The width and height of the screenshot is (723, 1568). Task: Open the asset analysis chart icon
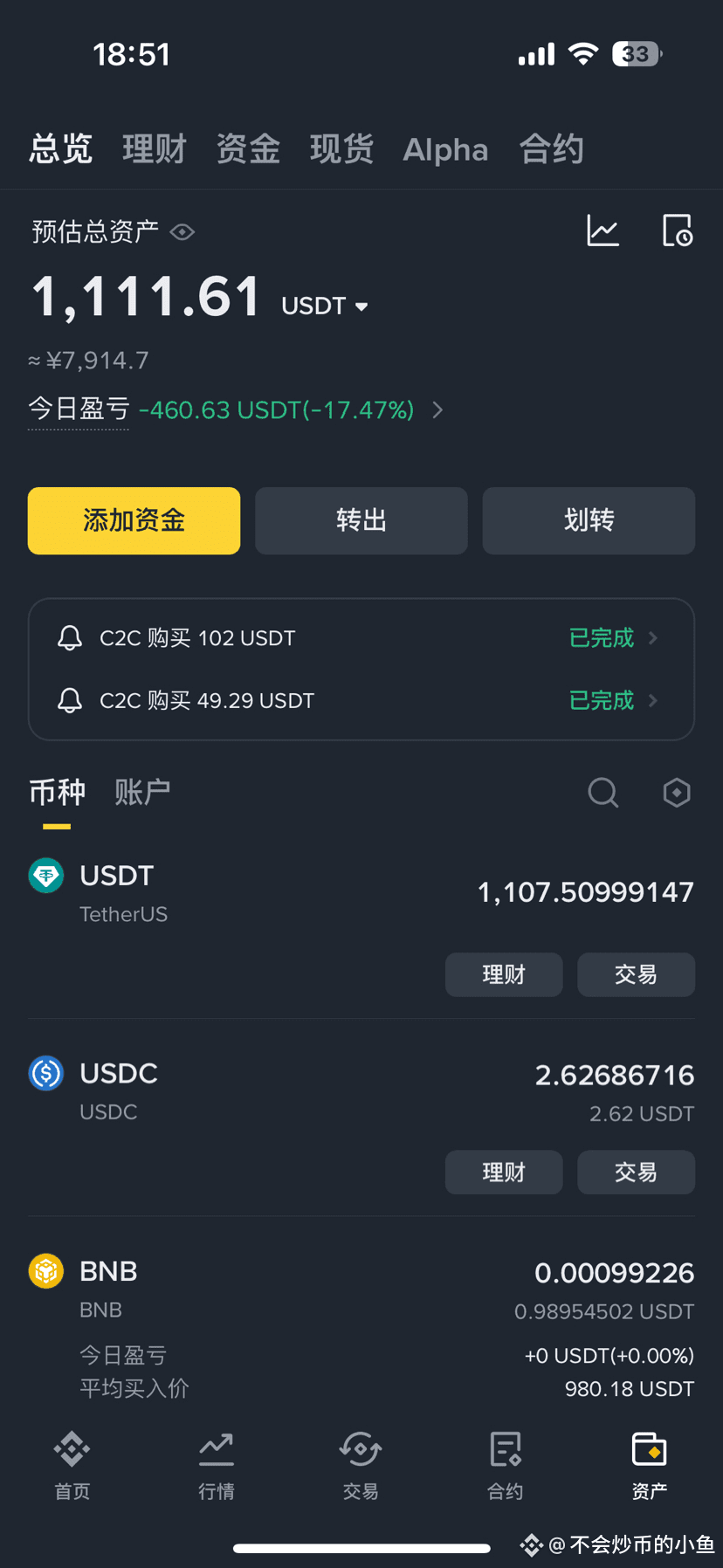tap(602, 230)
